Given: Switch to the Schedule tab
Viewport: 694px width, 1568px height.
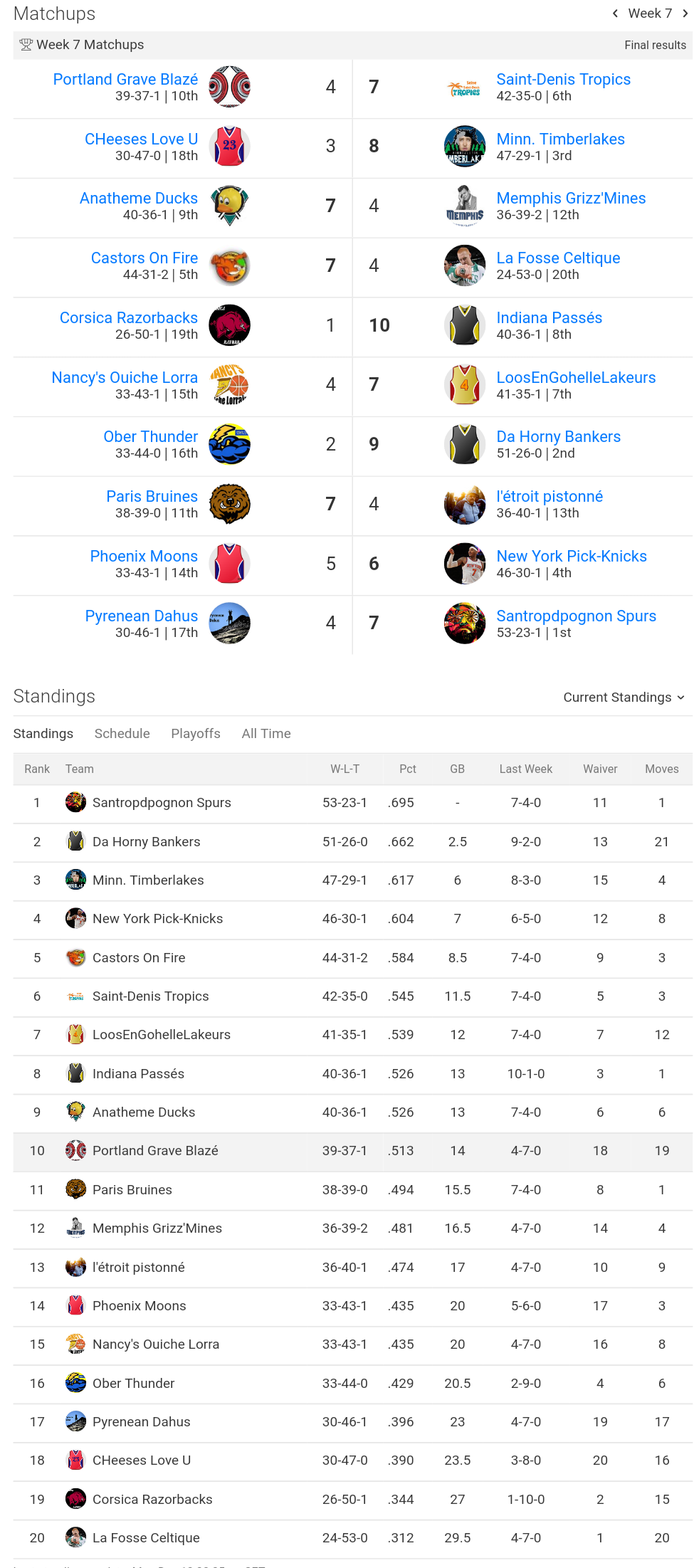Looking at the screenshot, I should point(122,733).
